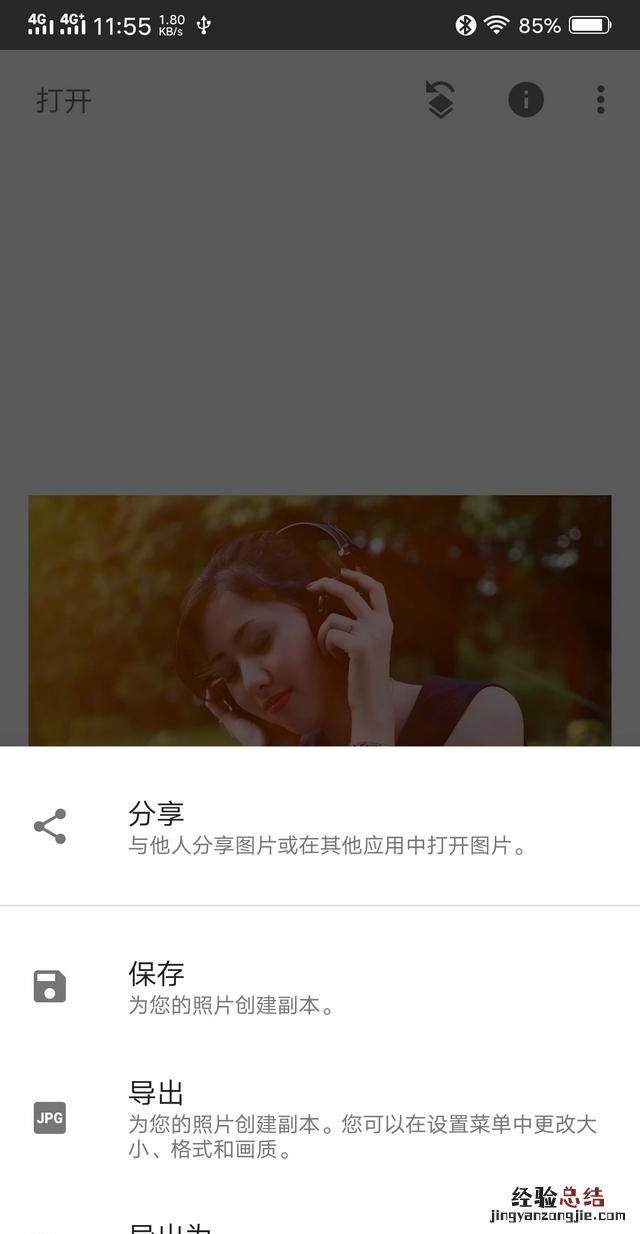Open the three-dot overflow menu
640x1234 pixels.
point(600,100)
